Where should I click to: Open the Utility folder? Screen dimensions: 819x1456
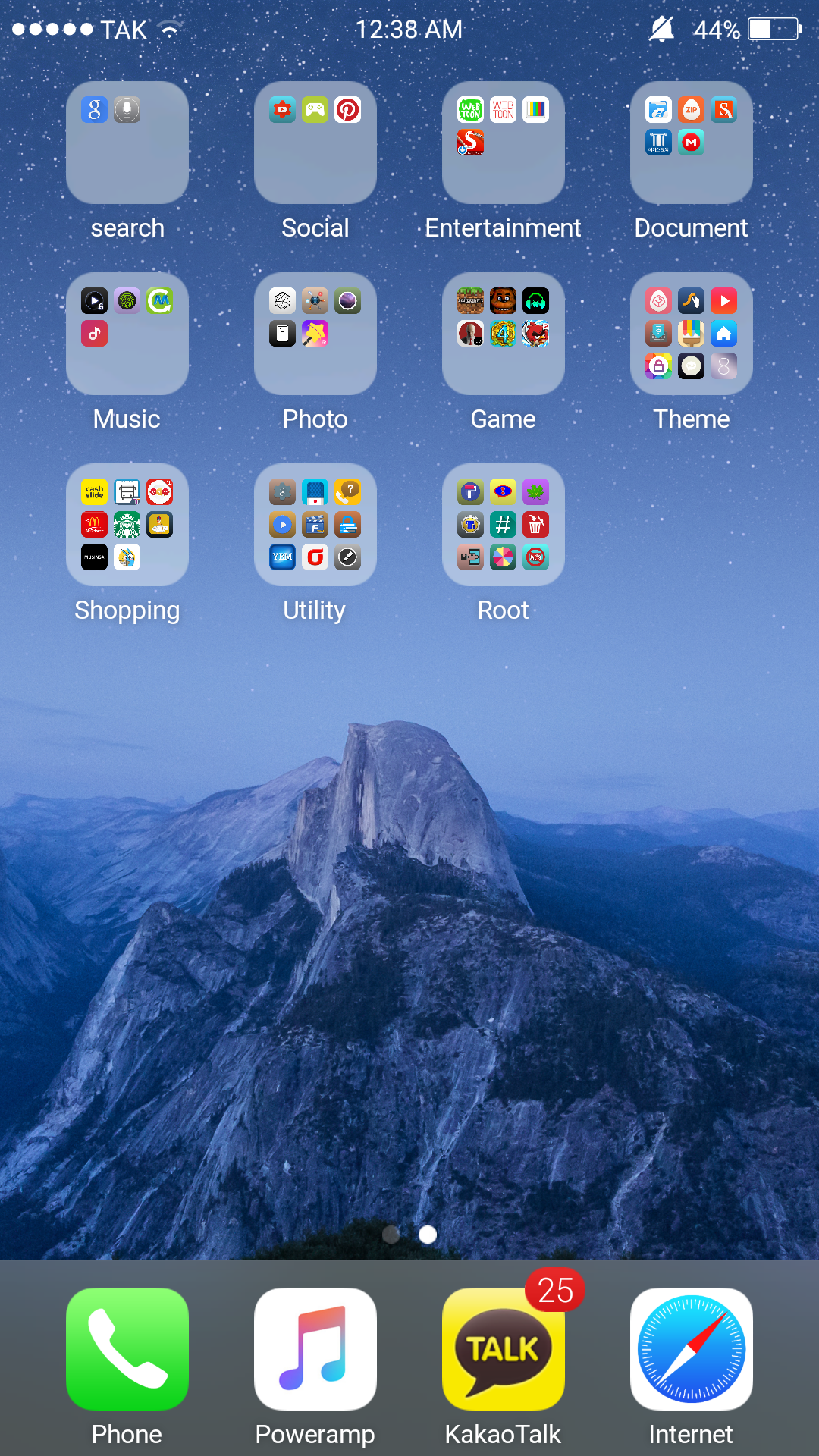315,526
